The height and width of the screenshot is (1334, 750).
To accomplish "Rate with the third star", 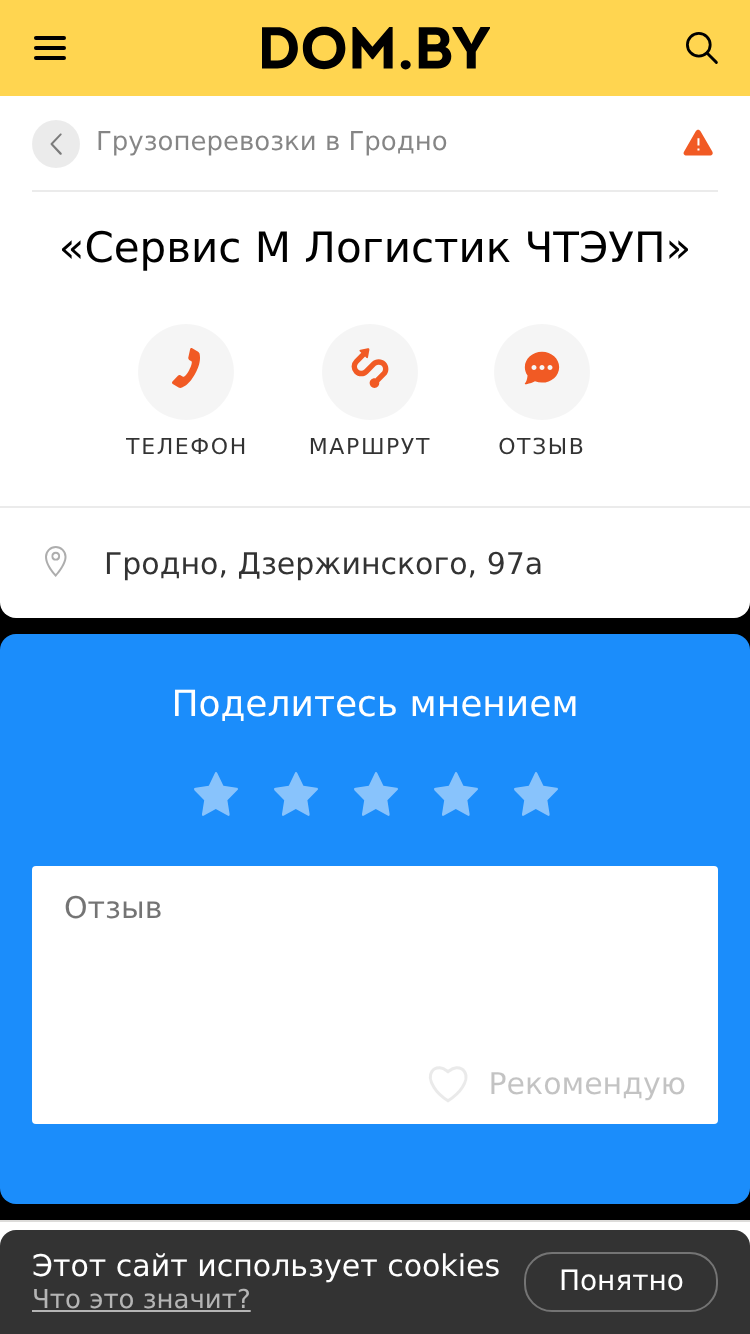I will coord(376,795).
